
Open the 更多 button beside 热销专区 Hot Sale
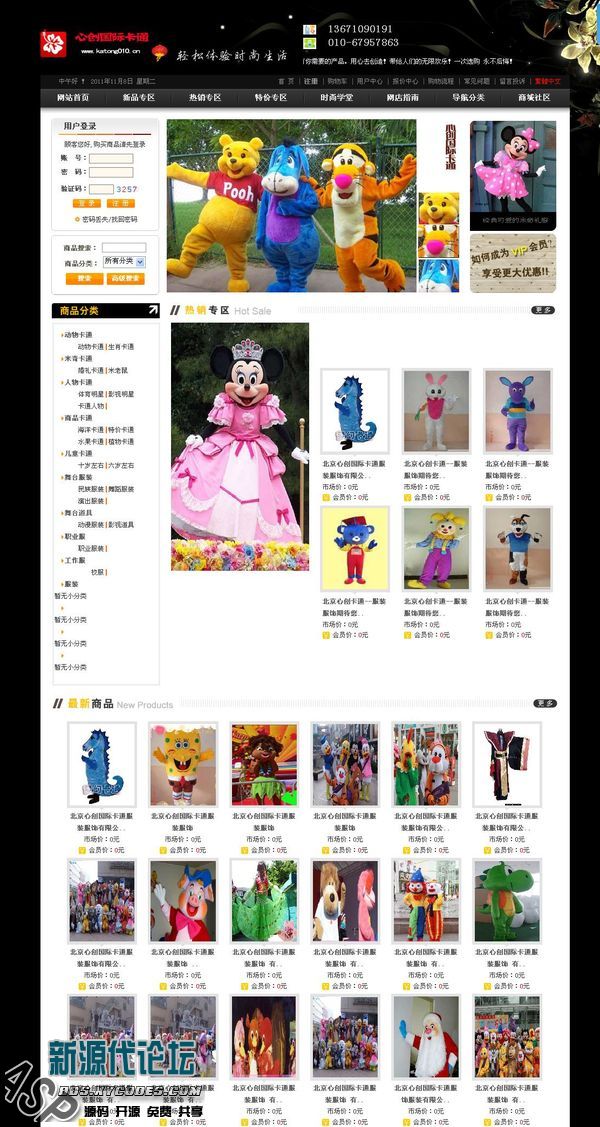tap(543, 310)
